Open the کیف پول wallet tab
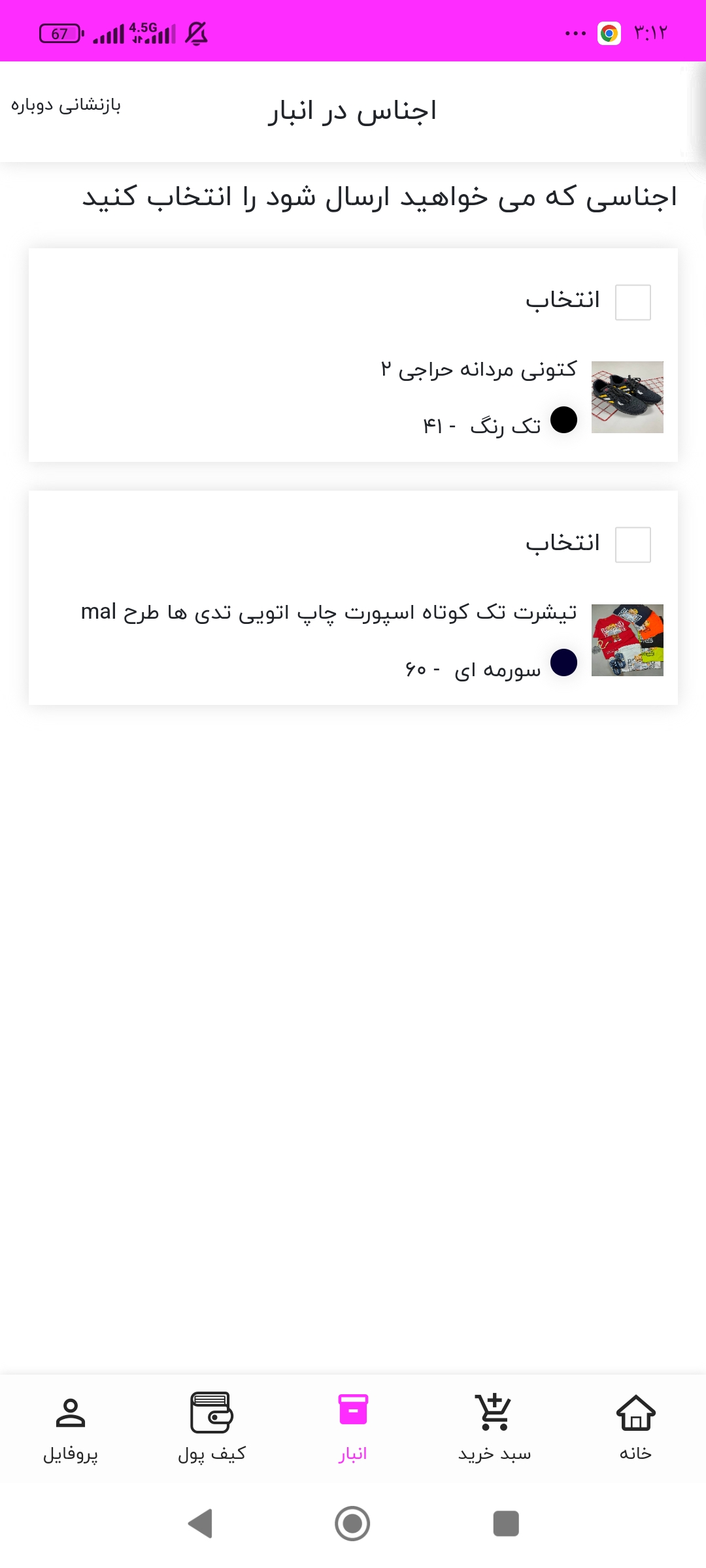706x1568 pixels. pos(212,1428)
